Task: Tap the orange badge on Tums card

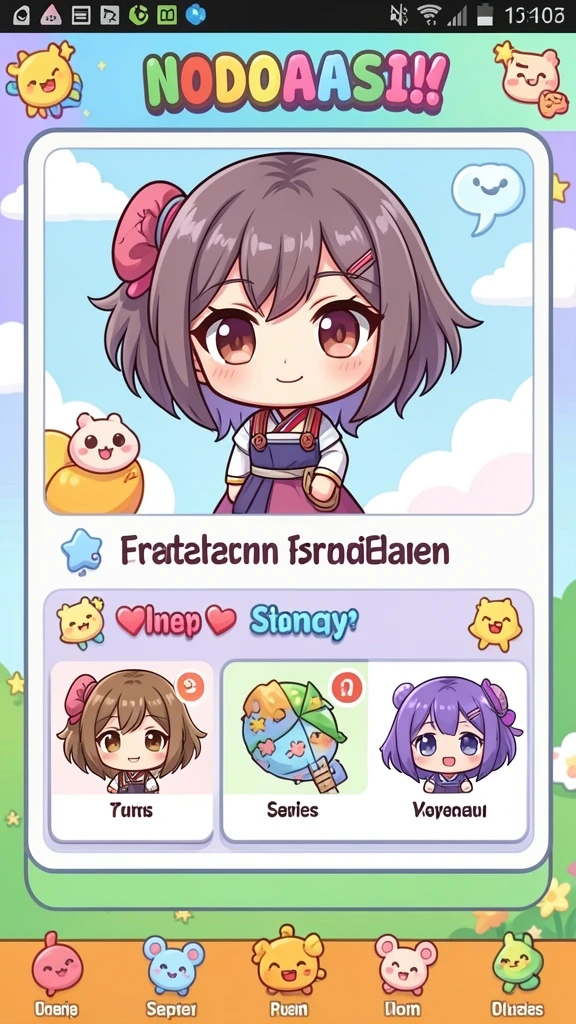Action: click(191, 687)
